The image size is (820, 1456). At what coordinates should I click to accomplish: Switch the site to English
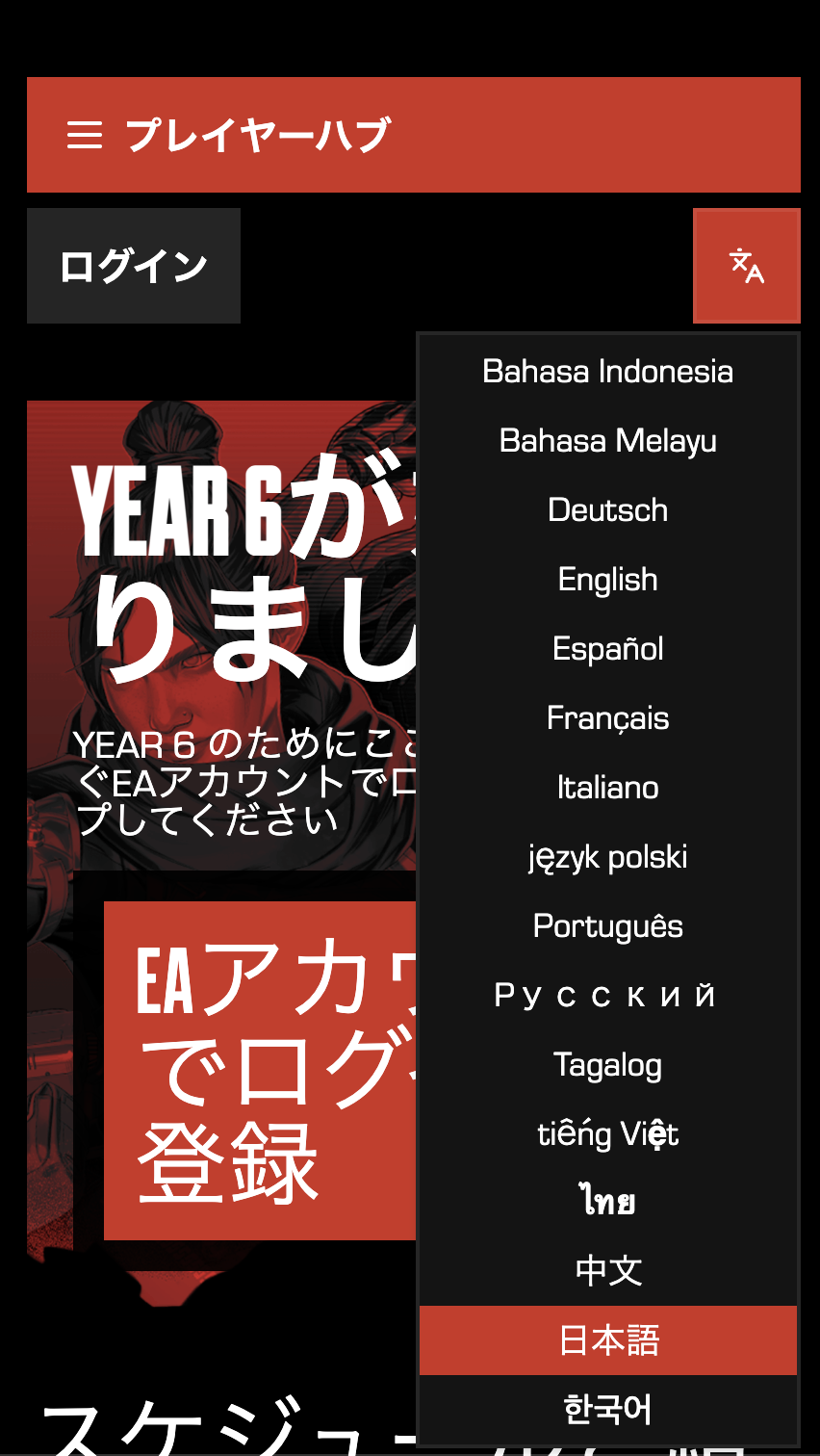click(608, 580)
